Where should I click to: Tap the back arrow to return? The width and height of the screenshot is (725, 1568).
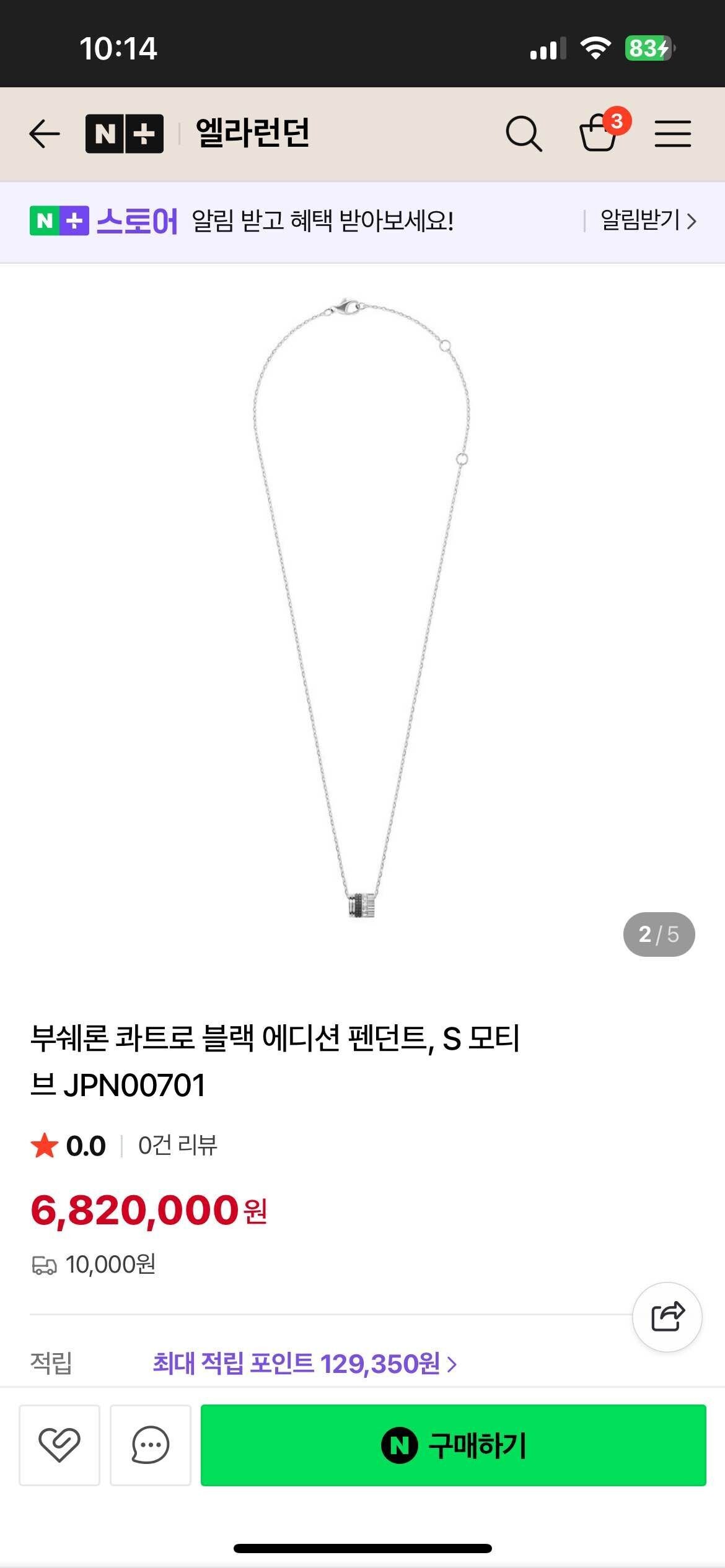point(43,134)
